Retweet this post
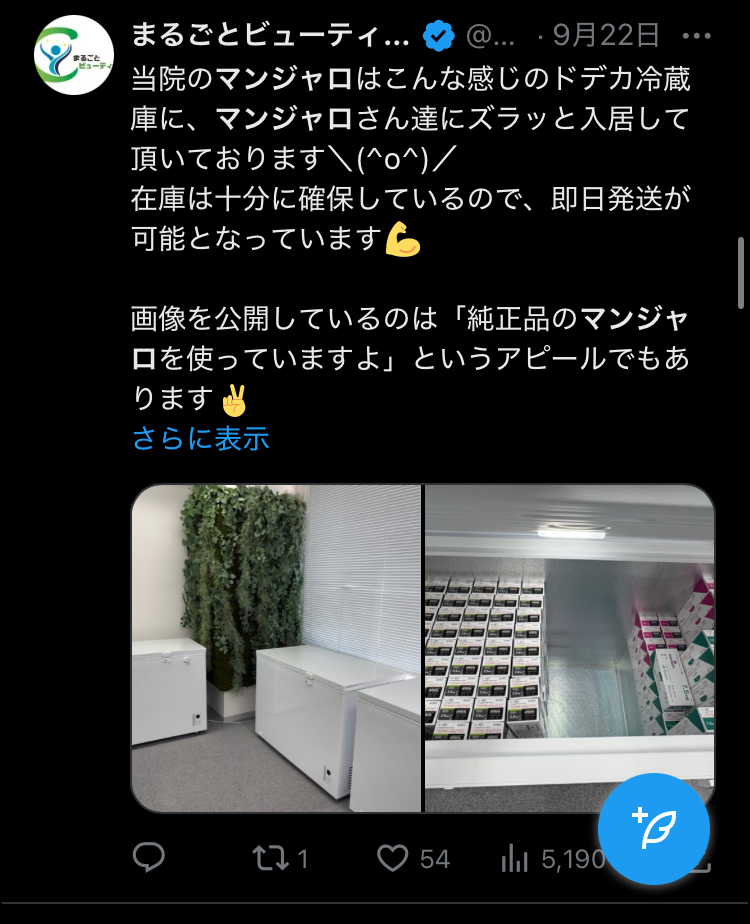The width and height of the screenshot is (750, 924). (x=269, y=857)
